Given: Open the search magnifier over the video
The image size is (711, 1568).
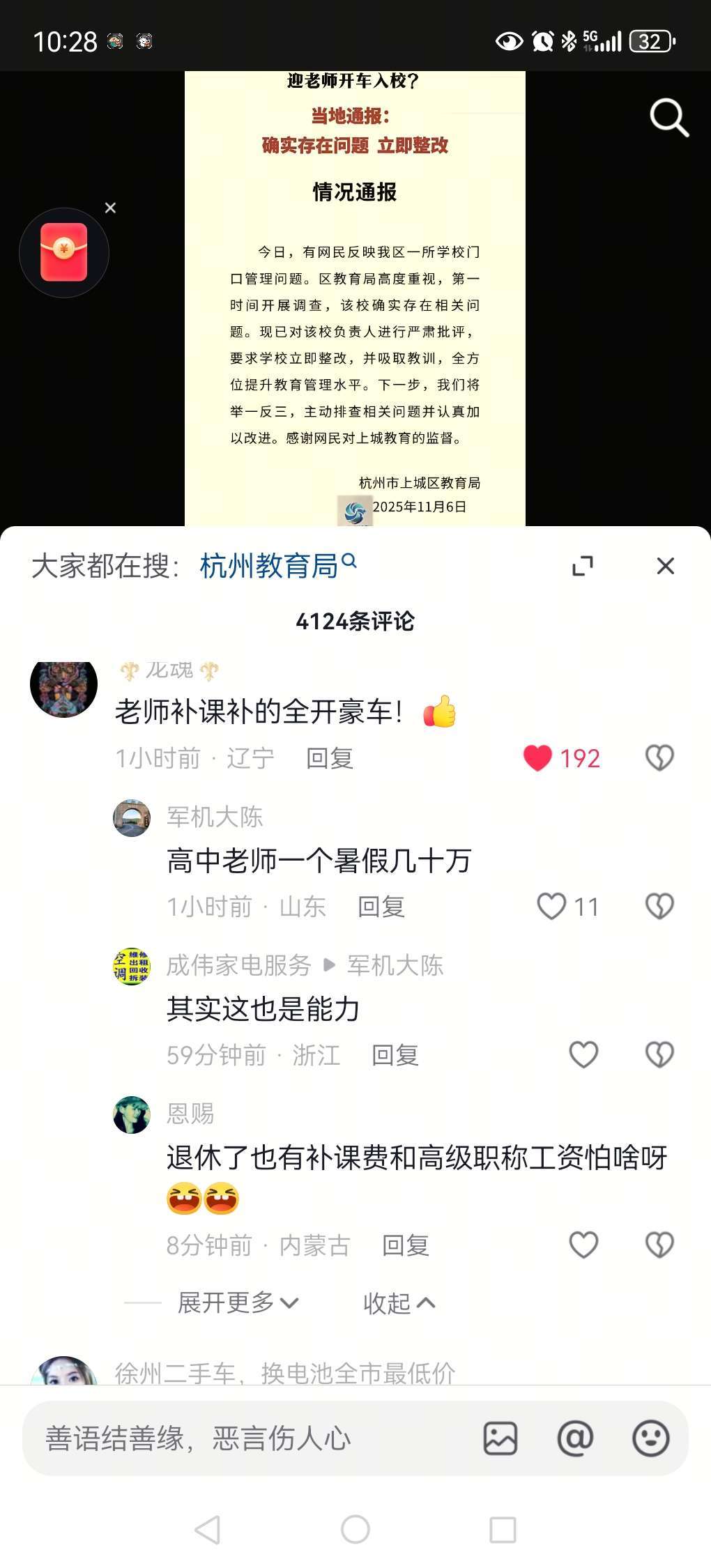Looking at the screenshot, I should pos(669,118).
